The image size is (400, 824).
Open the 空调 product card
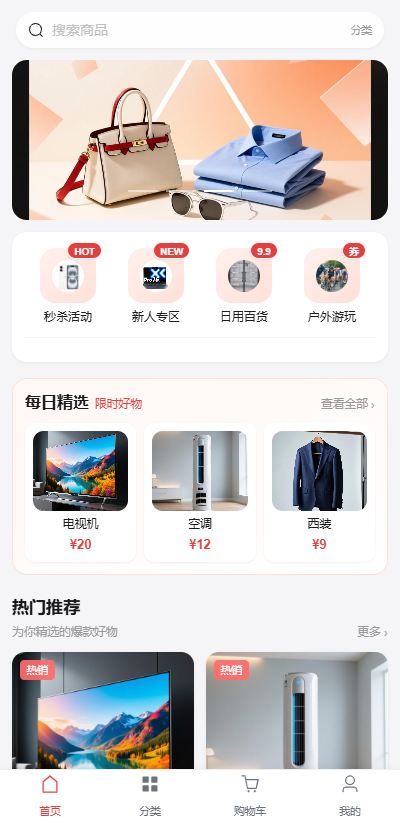tap(200, 492)
